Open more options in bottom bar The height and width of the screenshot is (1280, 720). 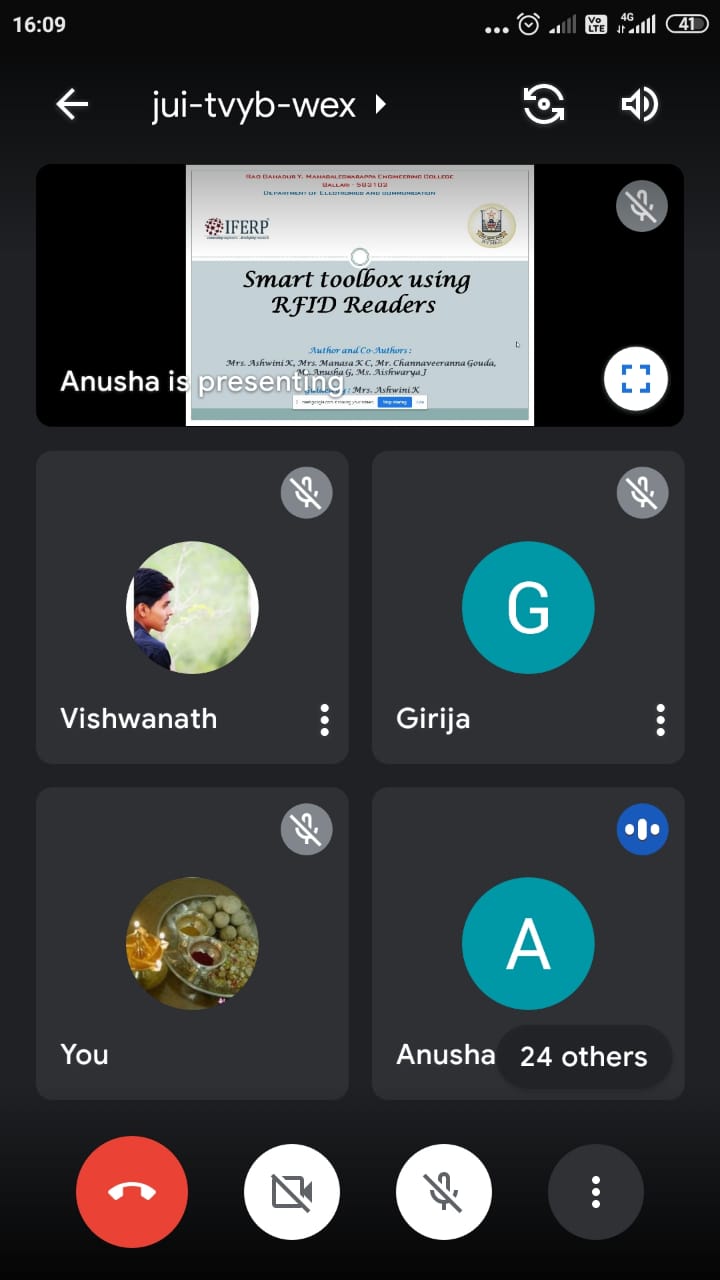pos(596,1192)
